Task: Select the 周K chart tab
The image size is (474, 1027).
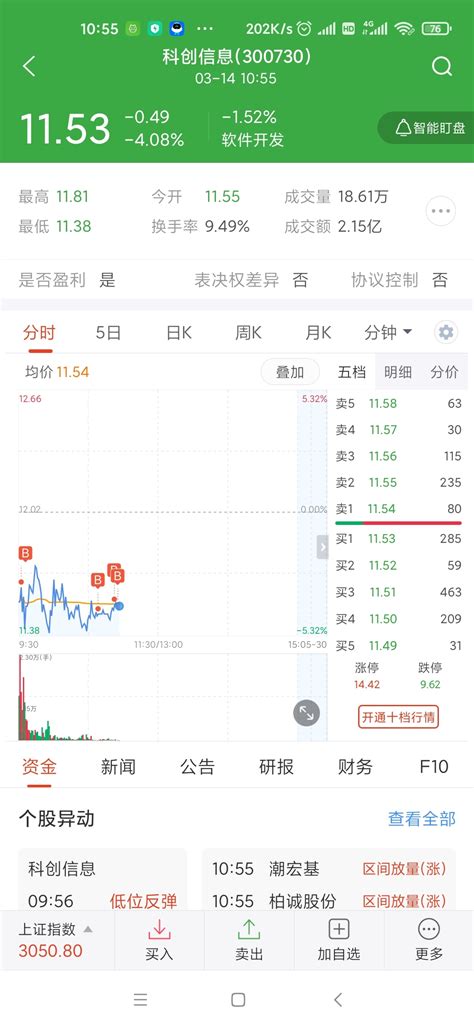Action: click(x=248, y=333)
